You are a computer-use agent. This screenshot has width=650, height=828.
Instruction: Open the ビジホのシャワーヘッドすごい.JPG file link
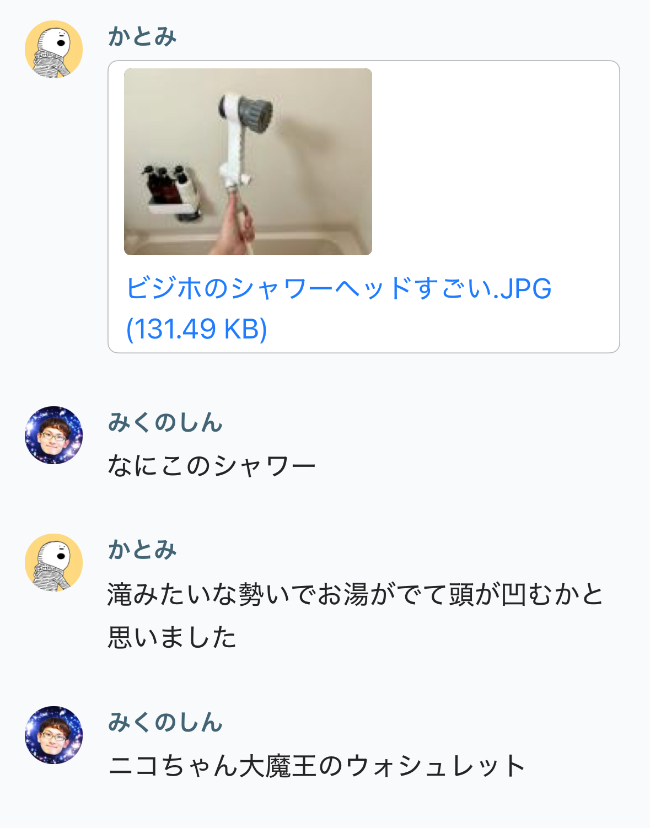pyautogui.click(x=338, y=289)
